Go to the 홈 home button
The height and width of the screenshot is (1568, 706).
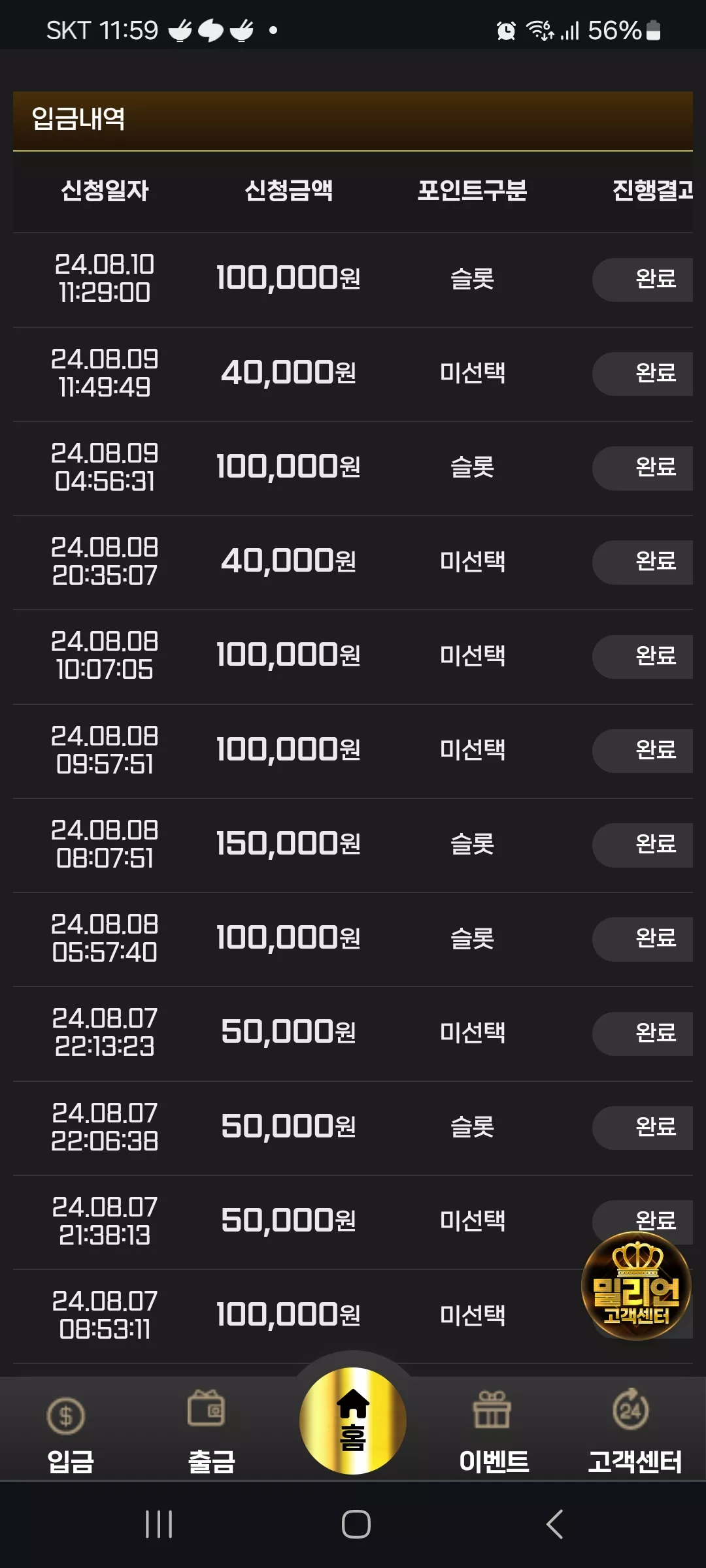click(353, 1420)
